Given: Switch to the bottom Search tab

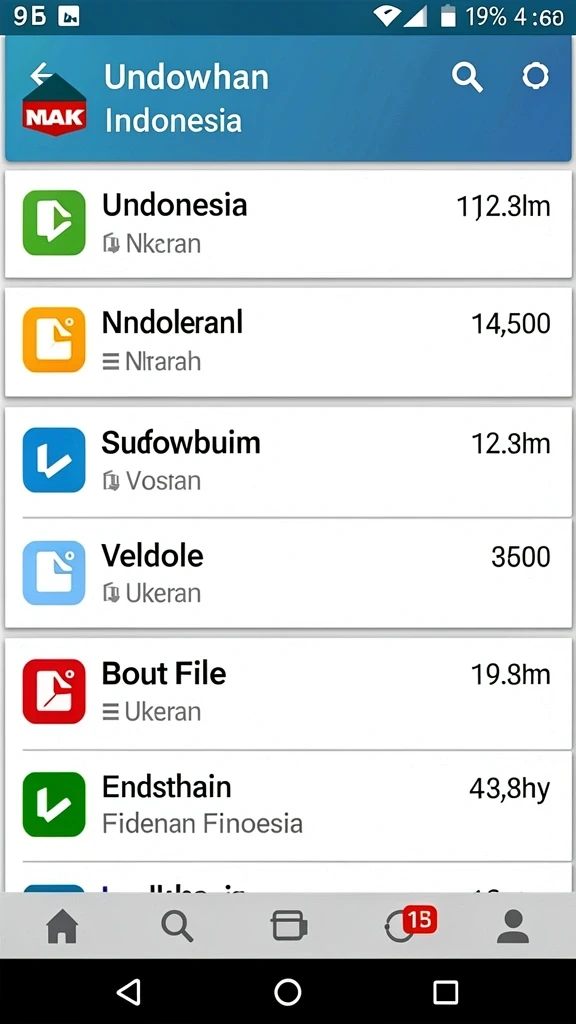Looking at the screenshot, I should (176, 926).
